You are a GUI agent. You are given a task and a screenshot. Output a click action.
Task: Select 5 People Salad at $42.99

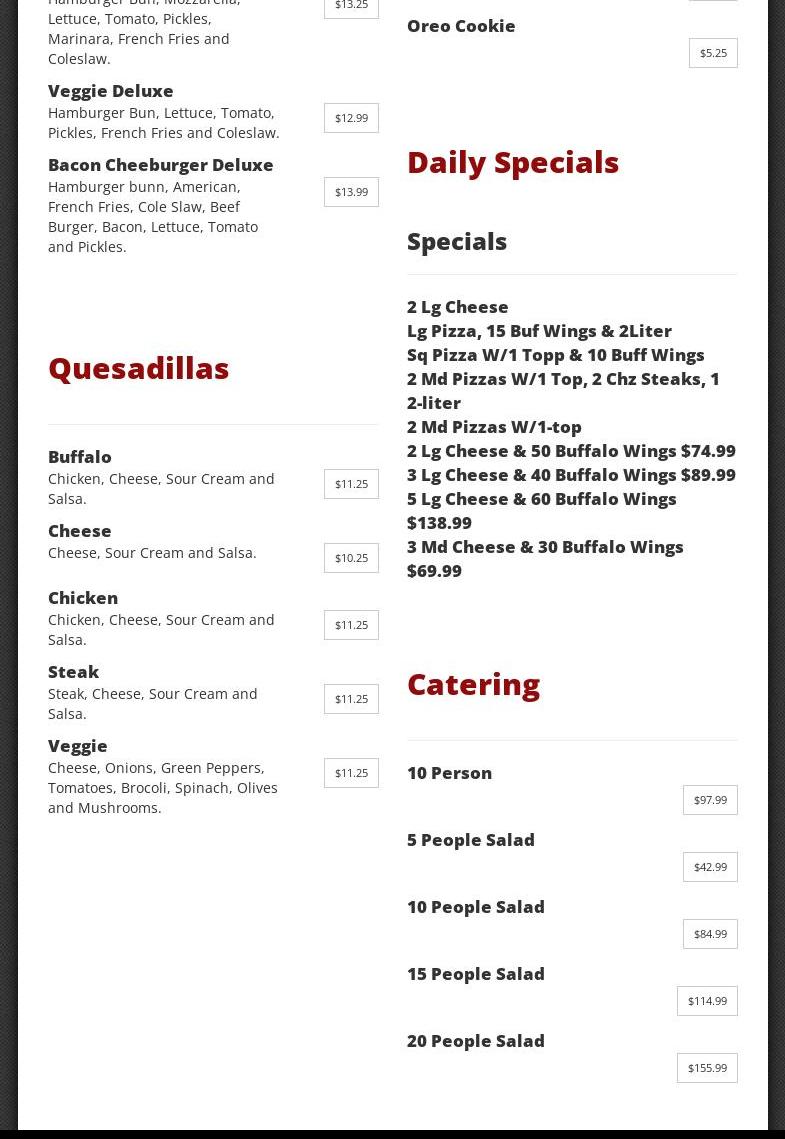point(710,867)
